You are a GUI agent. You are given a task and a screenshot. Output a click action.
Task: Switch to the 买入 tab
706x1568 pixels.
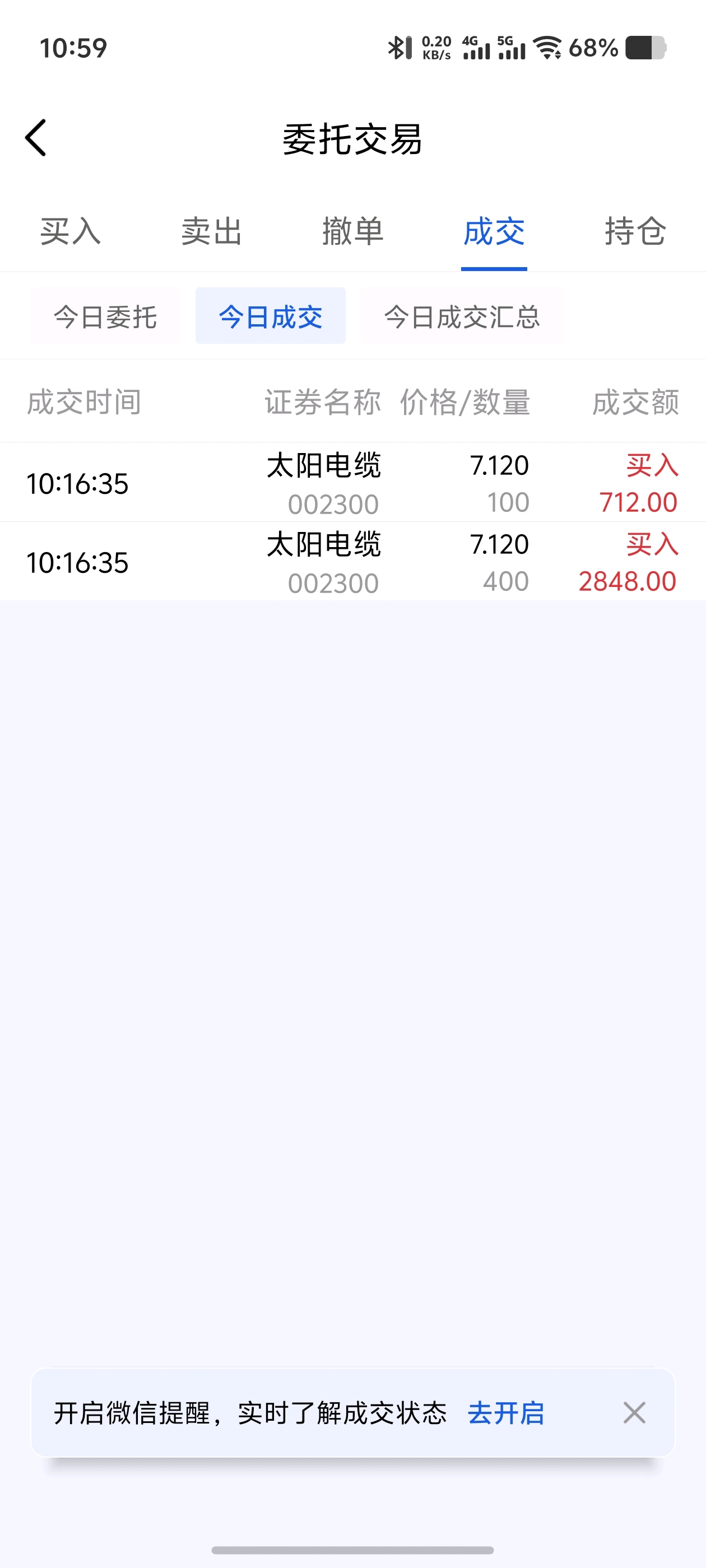point(71,231)
